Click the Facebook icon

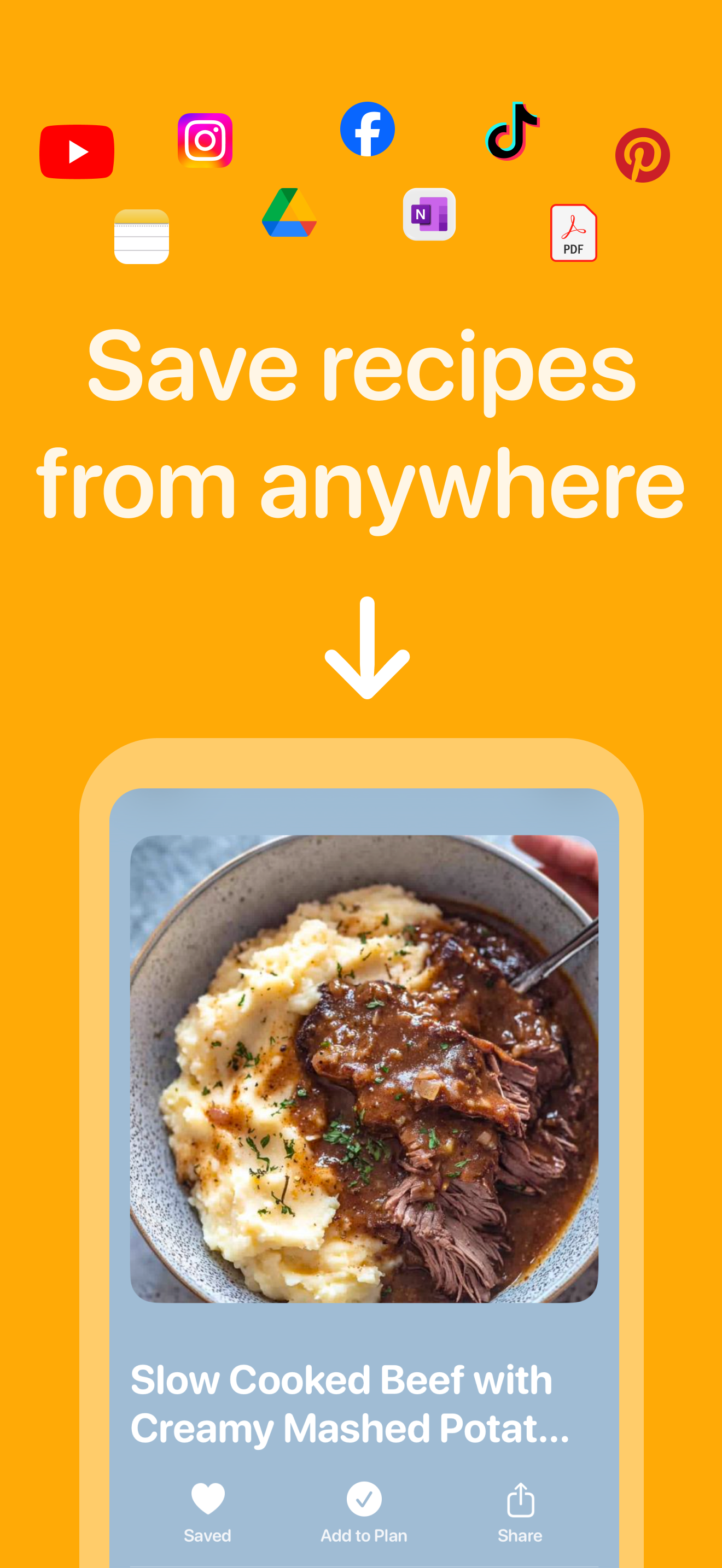point(367,128)
